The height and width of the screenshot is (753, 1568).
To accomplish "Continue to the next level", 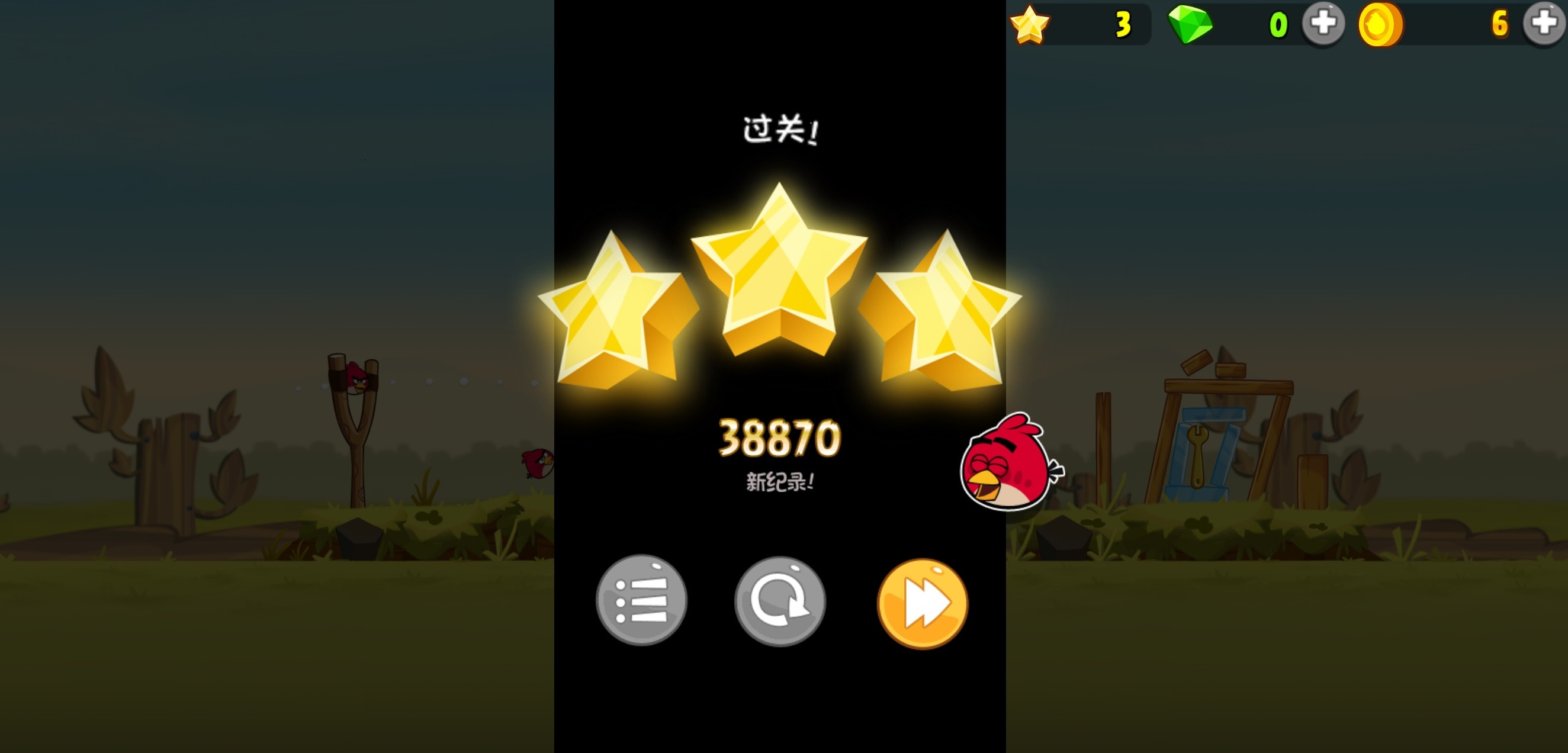I will [922, 603].
